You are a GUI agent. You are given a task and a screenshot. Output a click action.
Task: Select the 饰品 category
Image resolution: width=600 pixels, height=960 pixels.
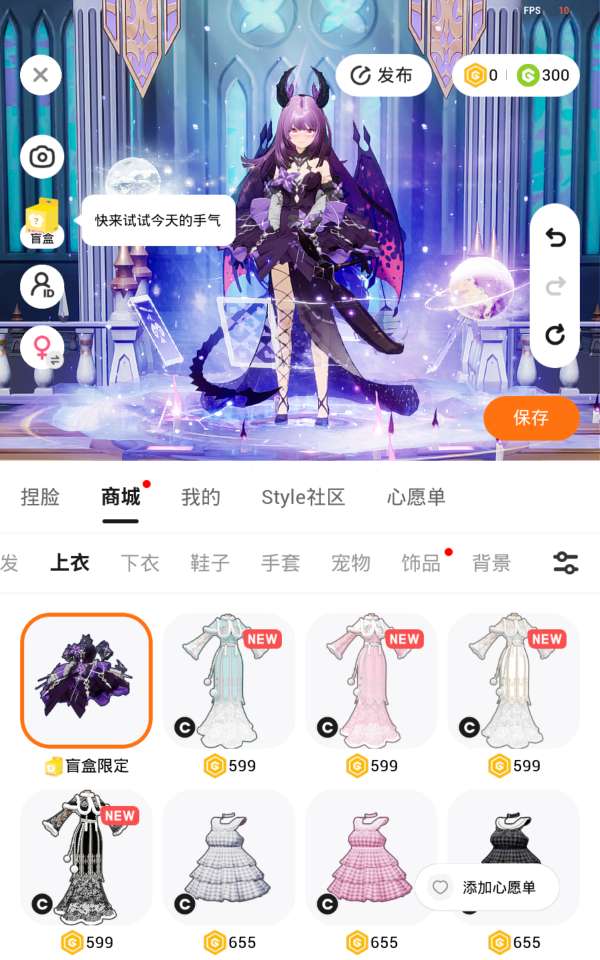[x=421, y=563]
